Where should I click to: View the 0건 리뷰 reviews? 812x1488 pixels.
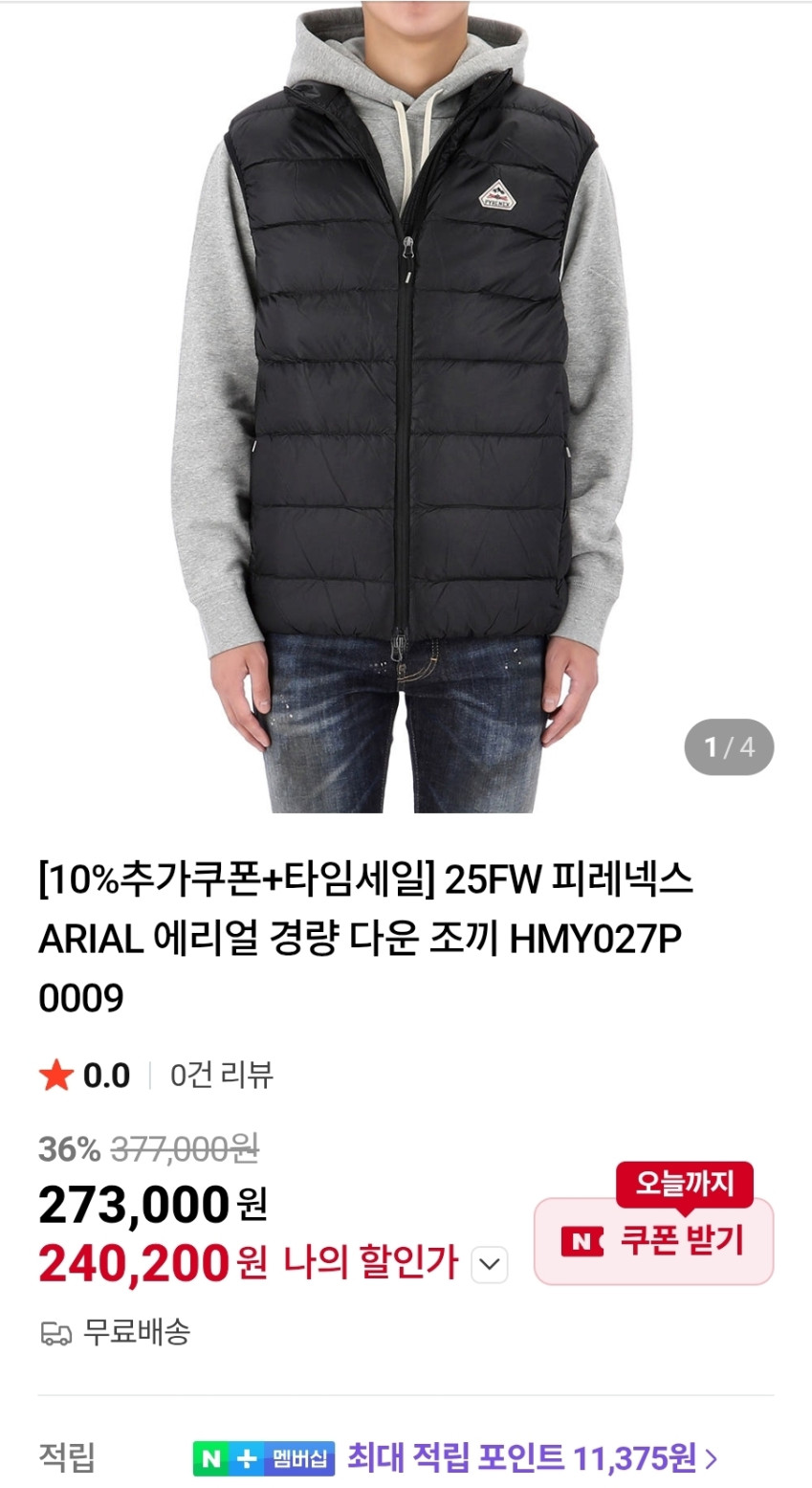click(x=221, y=1075)
